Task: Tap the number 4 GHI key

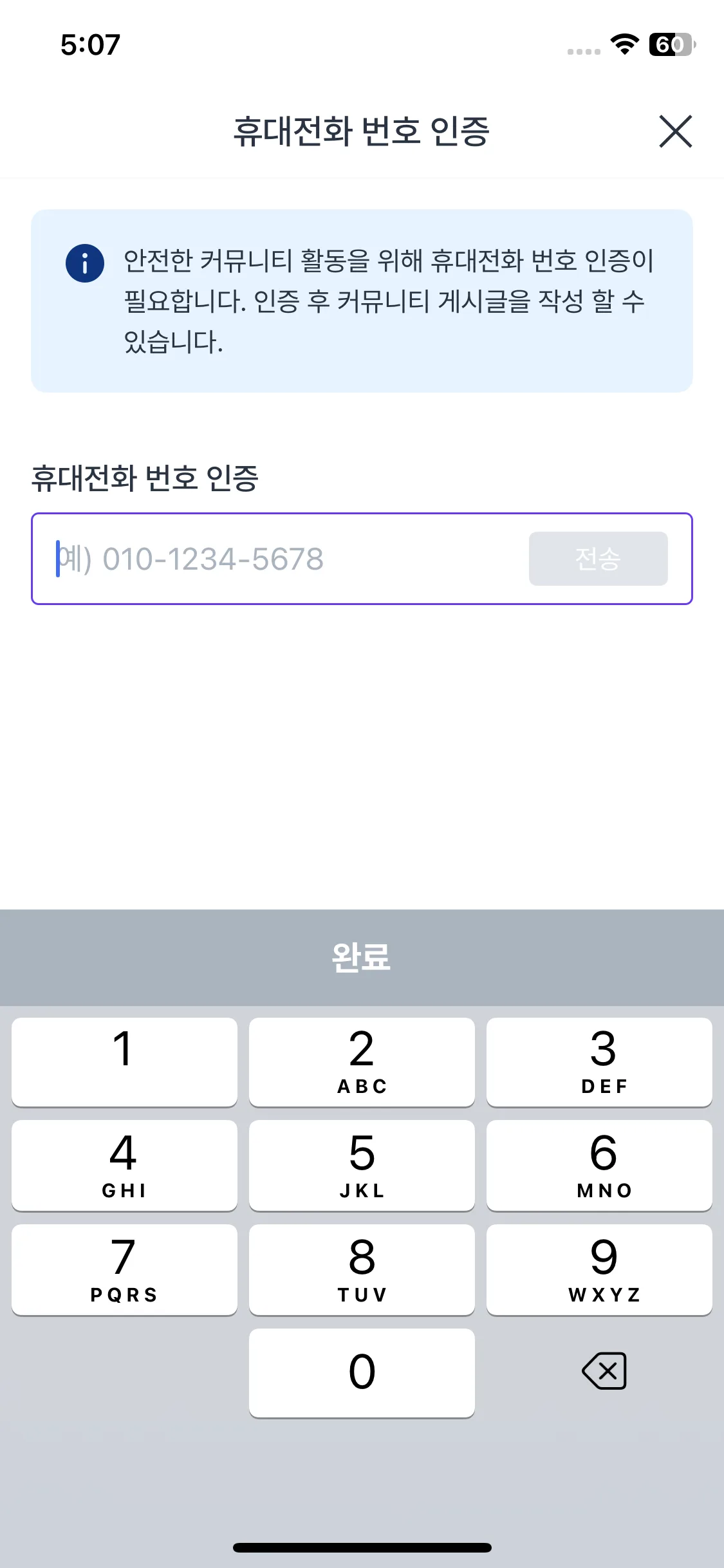Action: (x=124, y=1165)
